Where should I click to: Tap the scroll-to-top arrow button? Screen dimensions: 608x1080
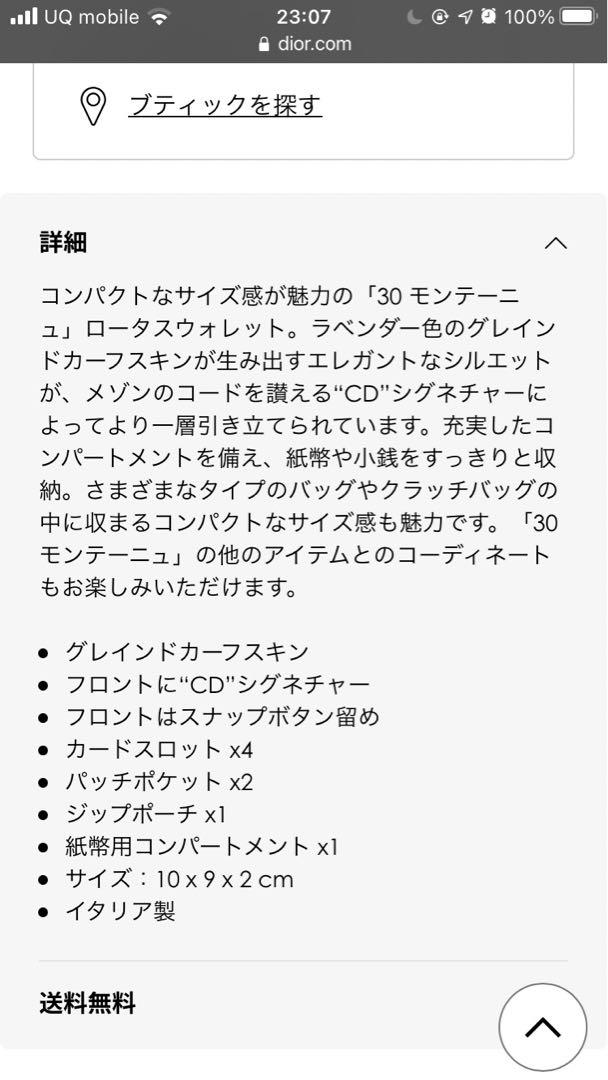tap(543, 1028)
